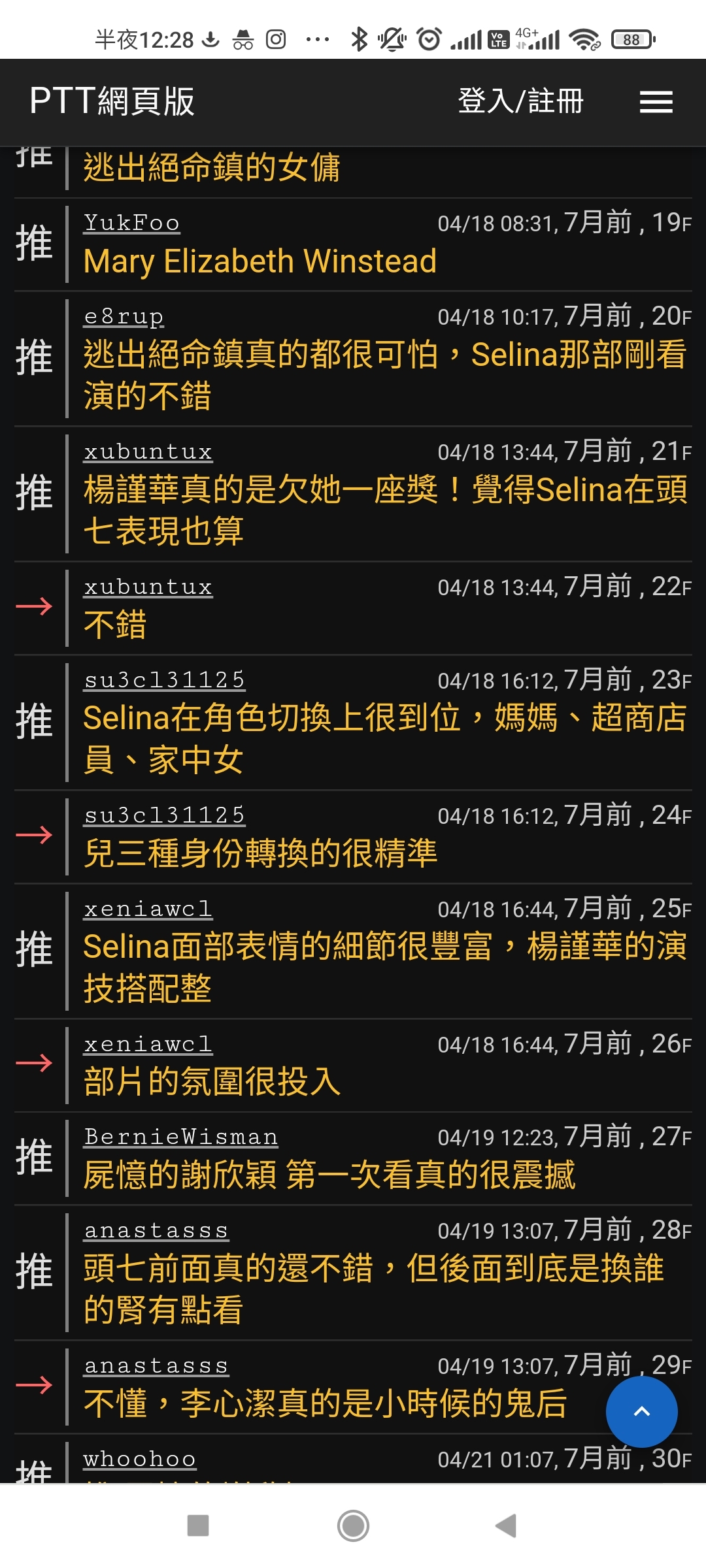Open the hamburger menu
Viewport: 706px width, 1568px height.
point(656,102)
